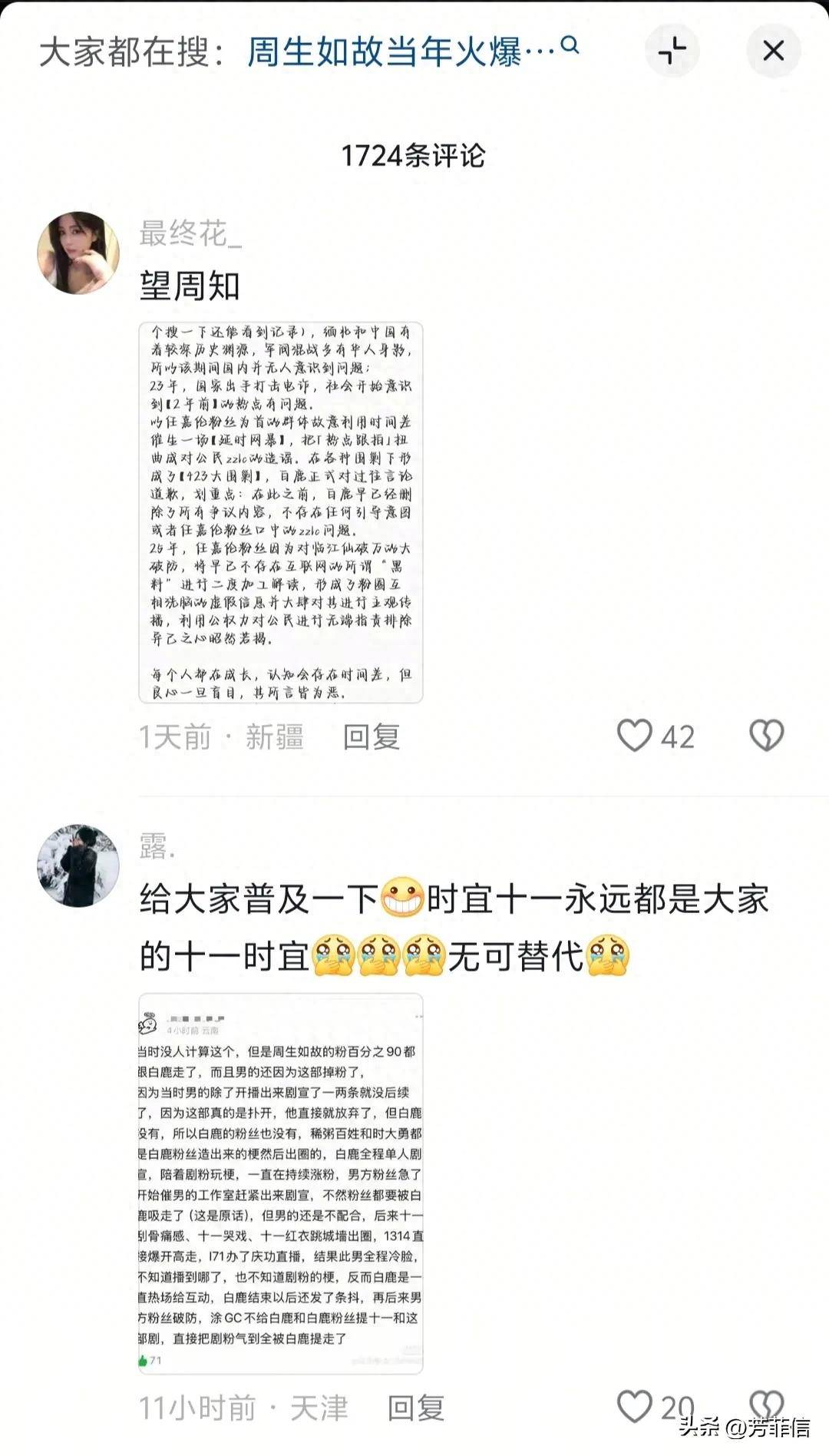Viewport: 829px width, 1456px height.
Task: Collapse the comments panel
Action: 672,51
